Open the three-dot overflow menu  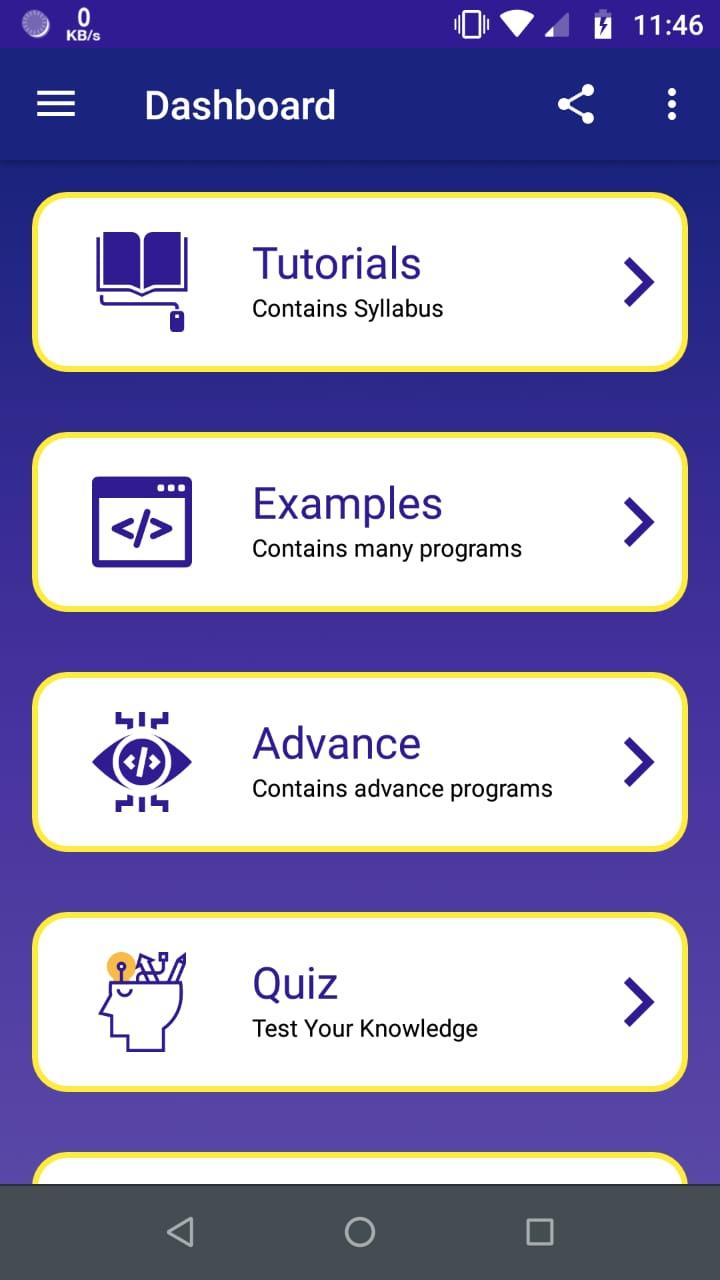[x=671, y=104]
